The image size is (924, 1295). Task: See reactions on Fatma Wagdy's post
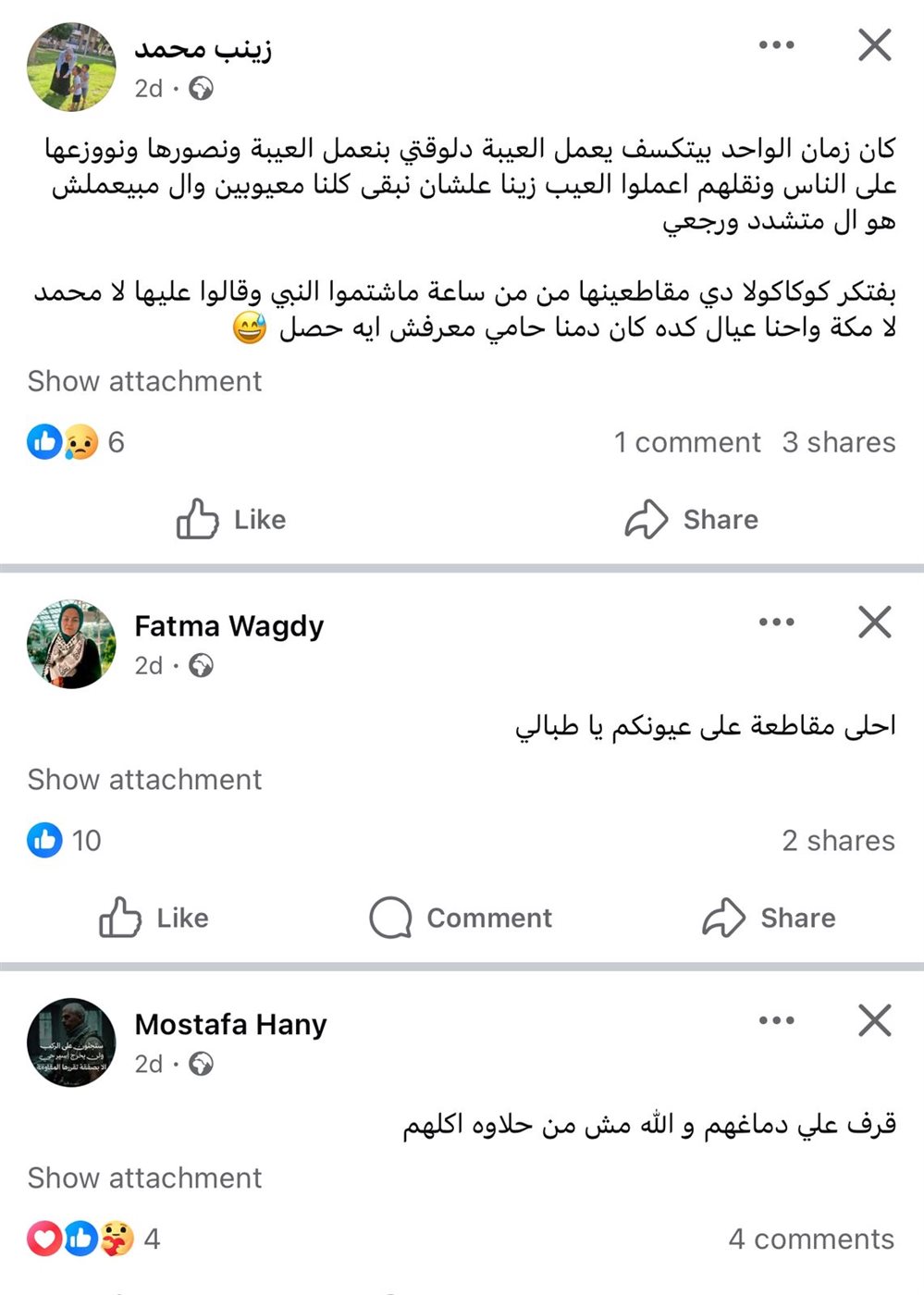65,841
